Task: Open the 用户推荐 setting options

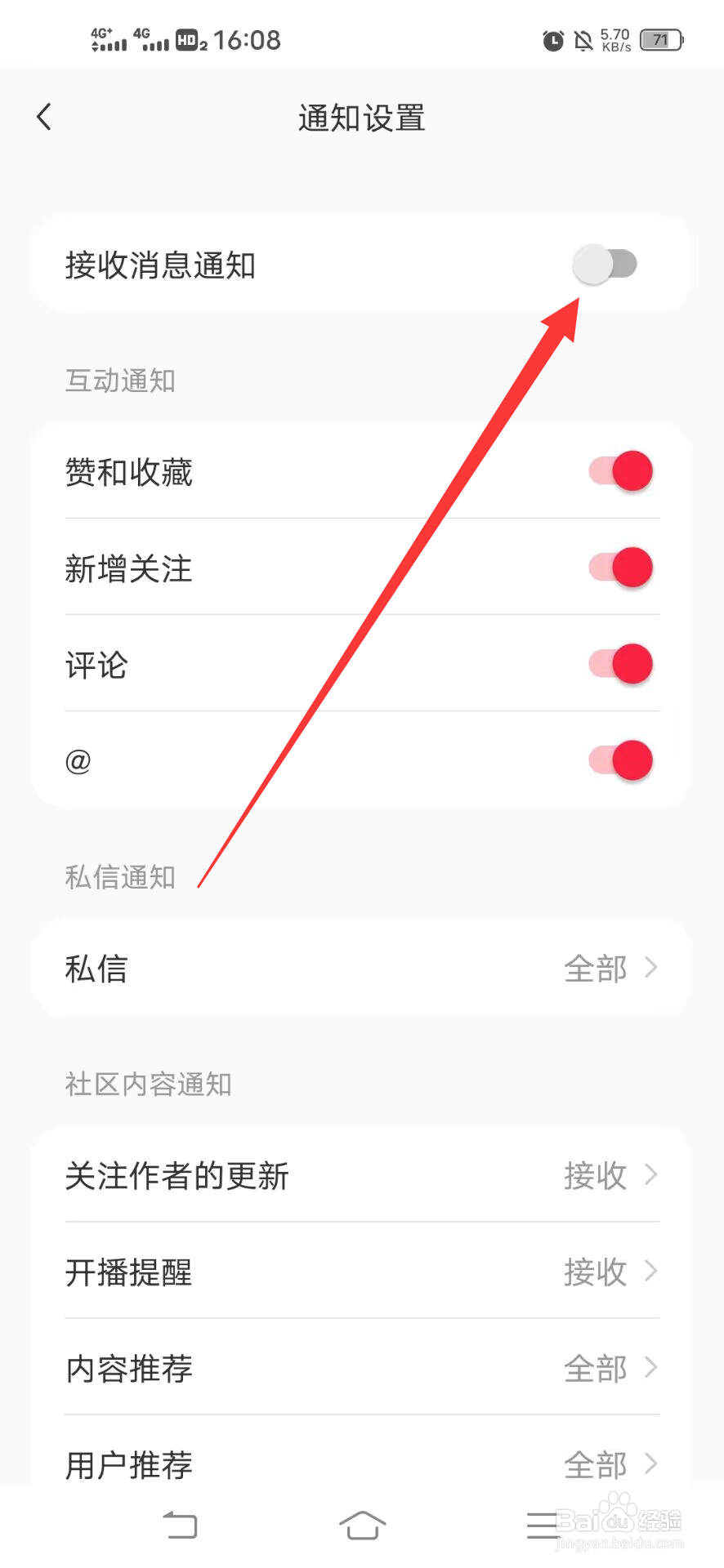Action: 650,1464
